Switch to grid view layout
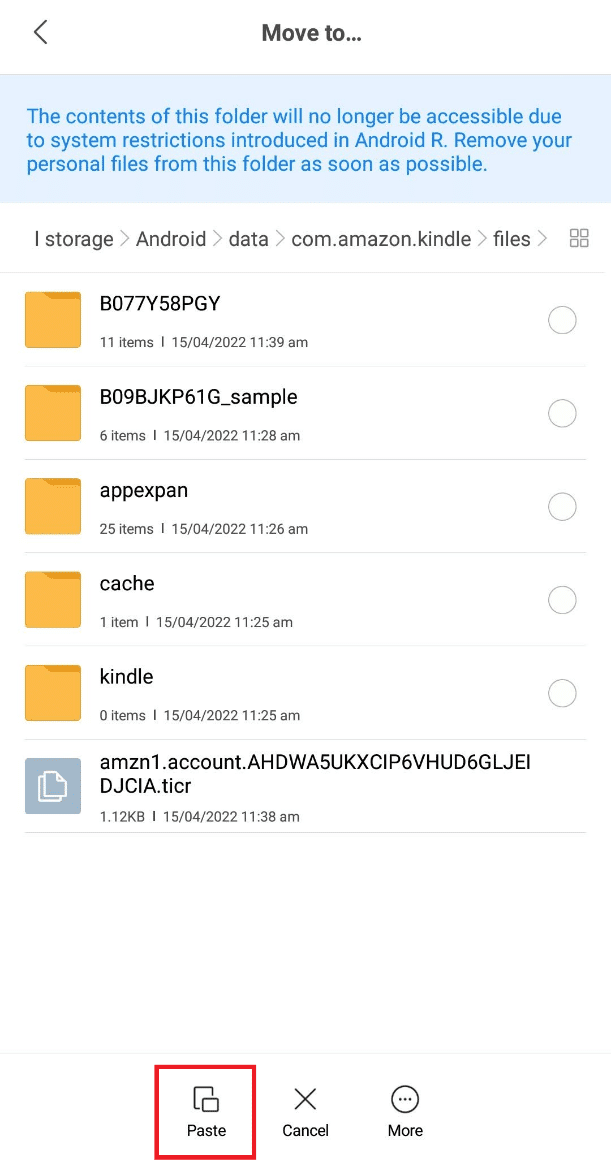The width and height of the screenshot is (611, 1167). [x=579, y=238]
